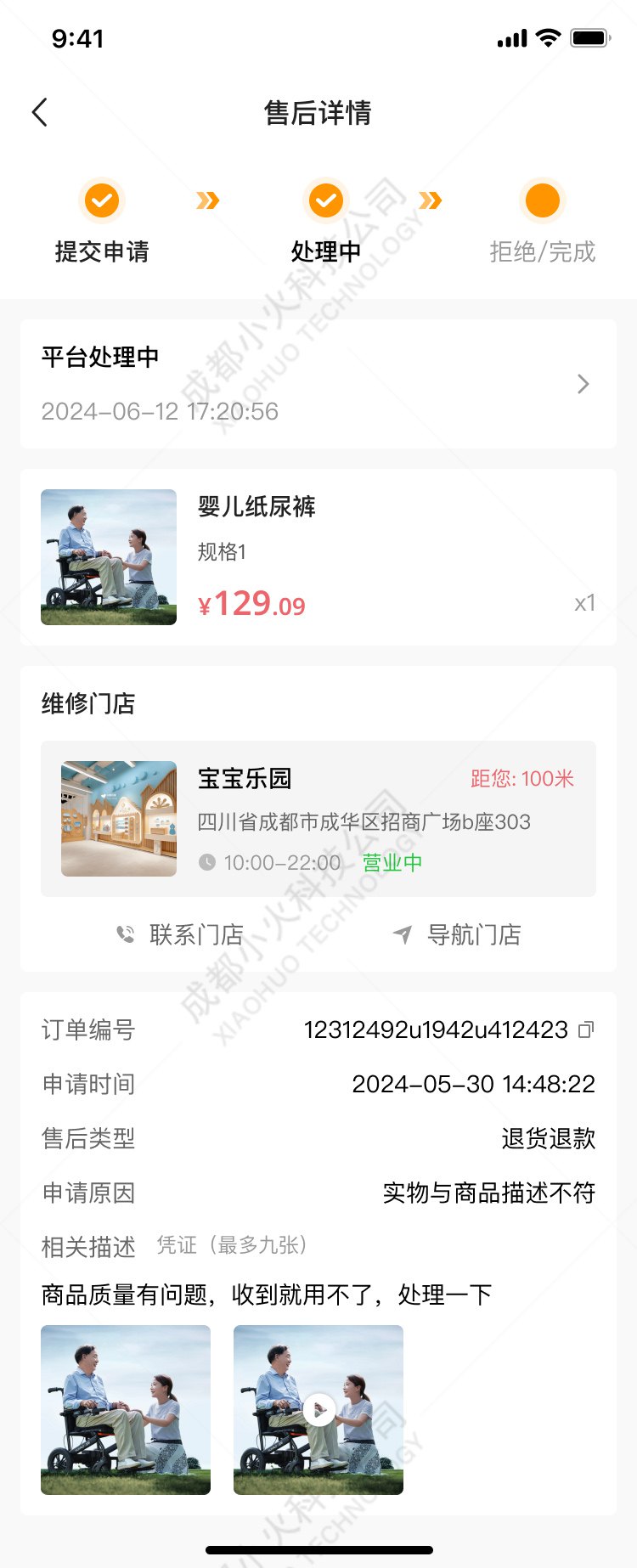Tap the clock icon beside store hours
This screenshot has height=1568, width=637.
point(207,862)
